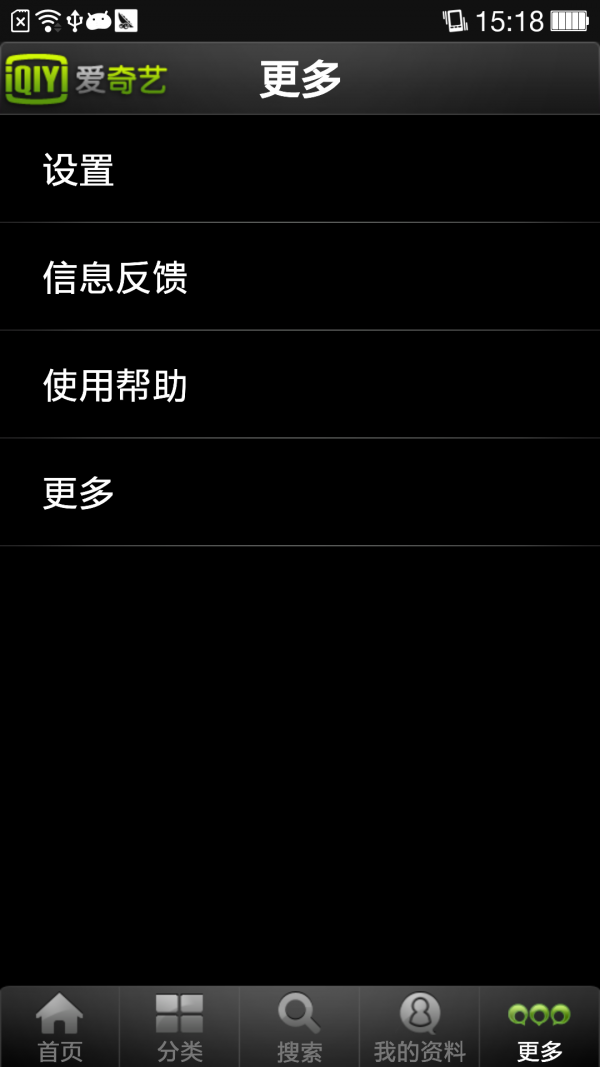Viewport: 600px width, 1067px height.
Task: Open 使用帮助 help
Action: click(300, 384)
